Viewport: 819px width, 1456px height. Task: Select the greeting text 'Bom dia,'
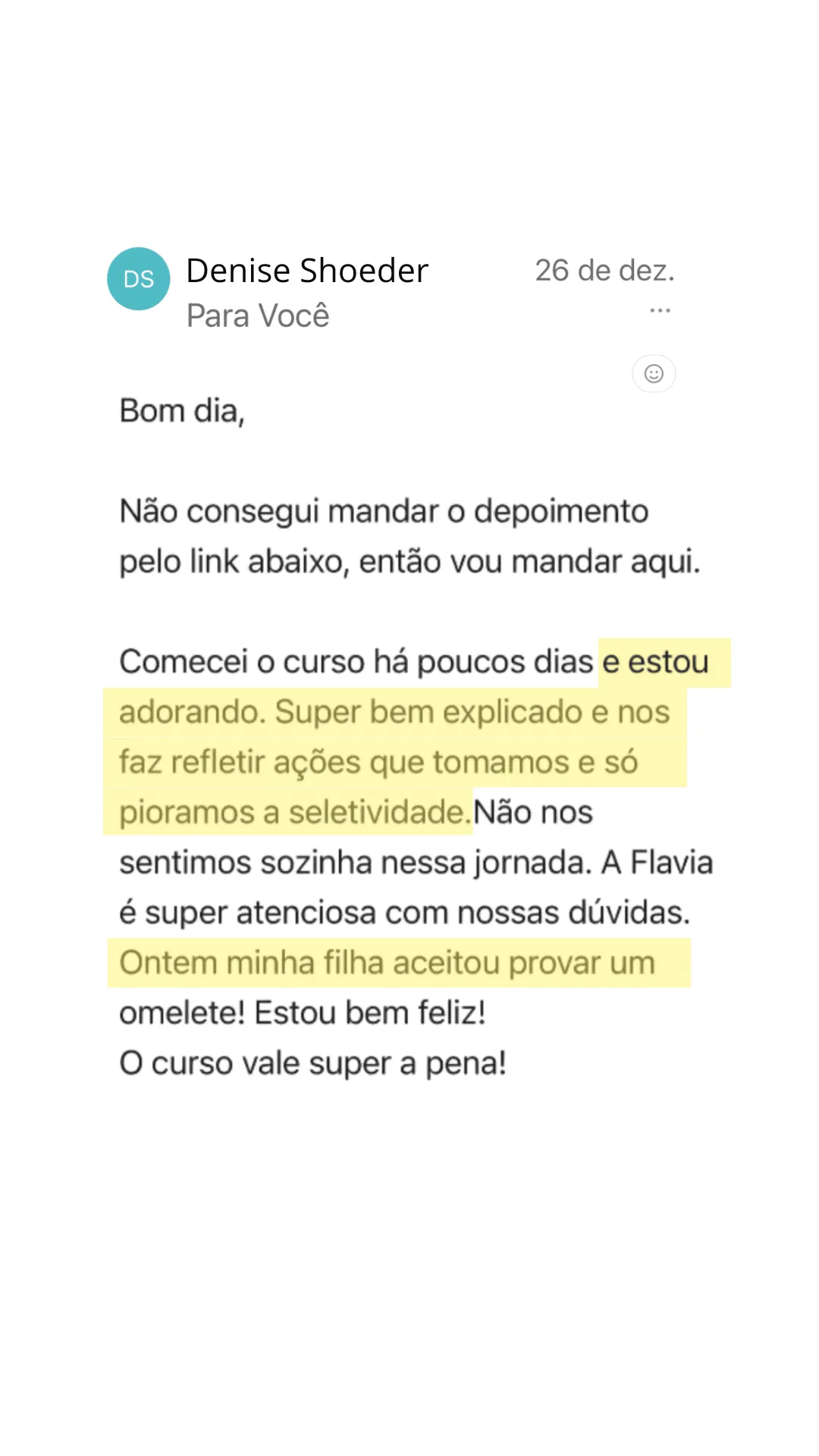click(x=181, y=409)
